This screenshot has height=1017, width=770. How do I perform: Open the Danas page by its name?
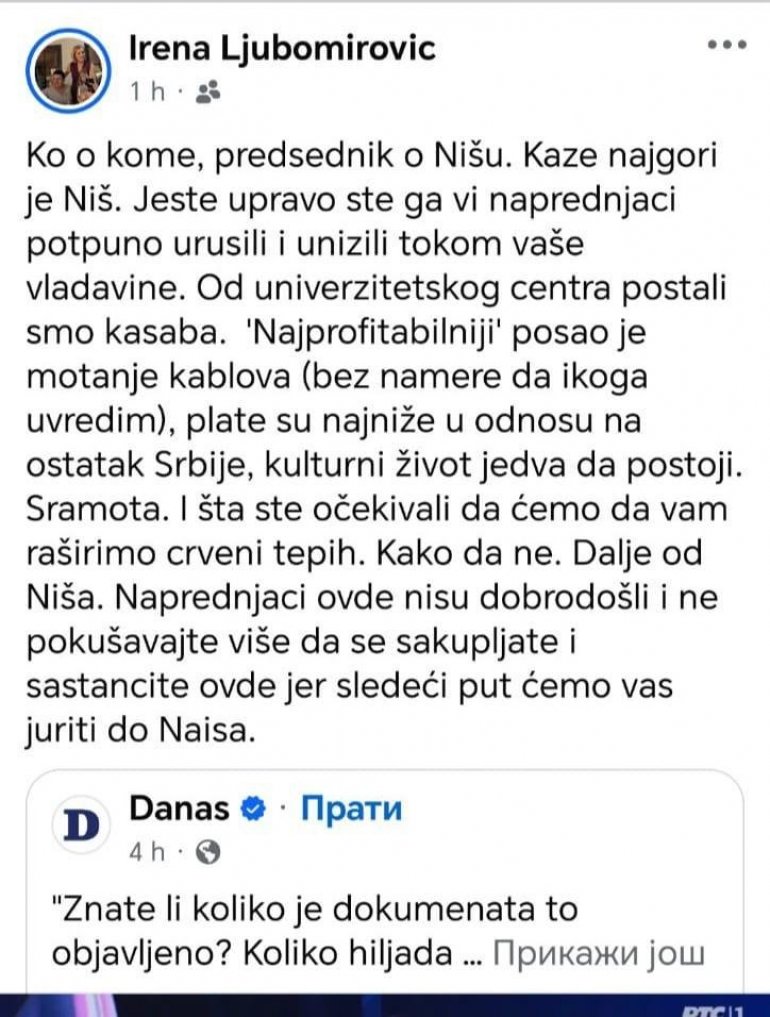pyautogui.click(x=179, y=809)
